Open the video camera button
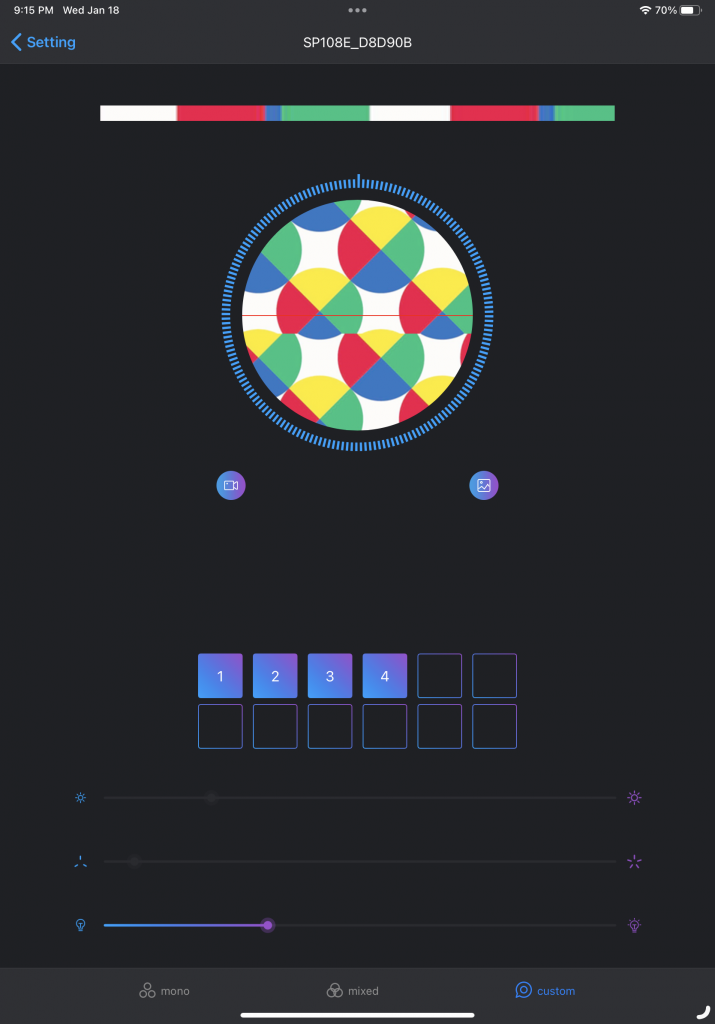The width and height of the screenshot is (715, 1024). 231,485
